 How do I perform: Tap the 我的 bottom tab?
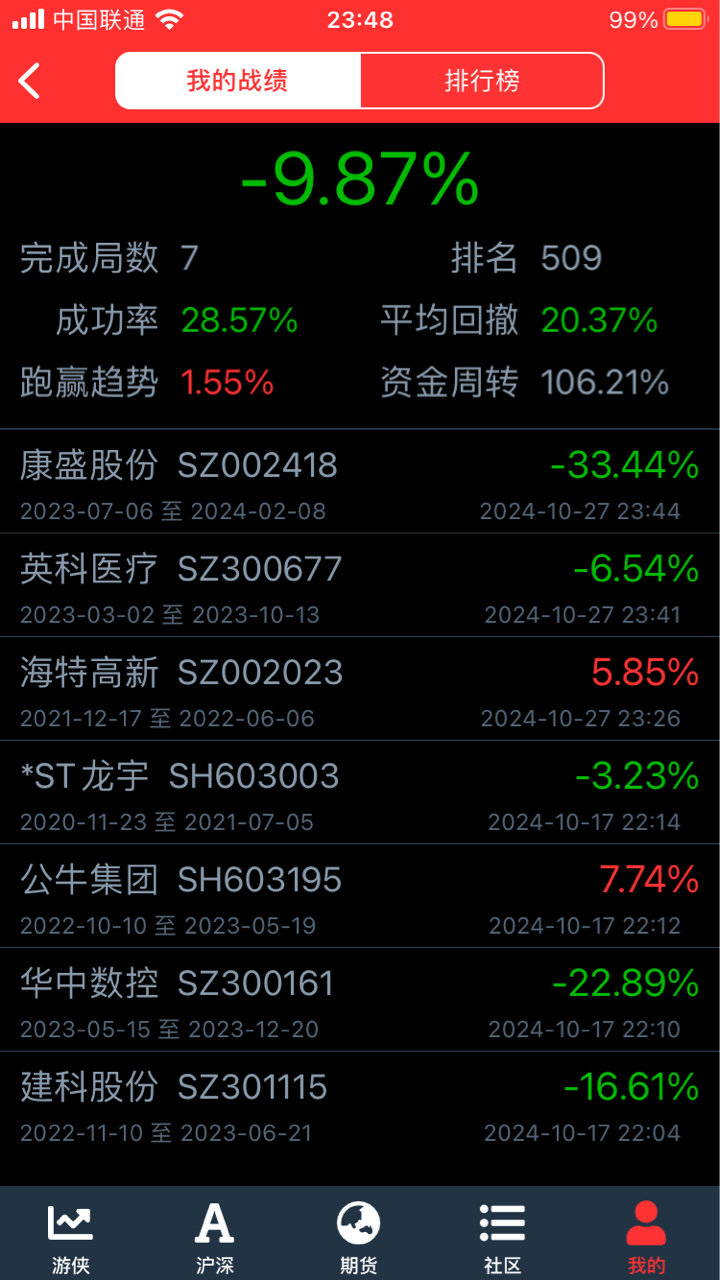pos(646,1237)
